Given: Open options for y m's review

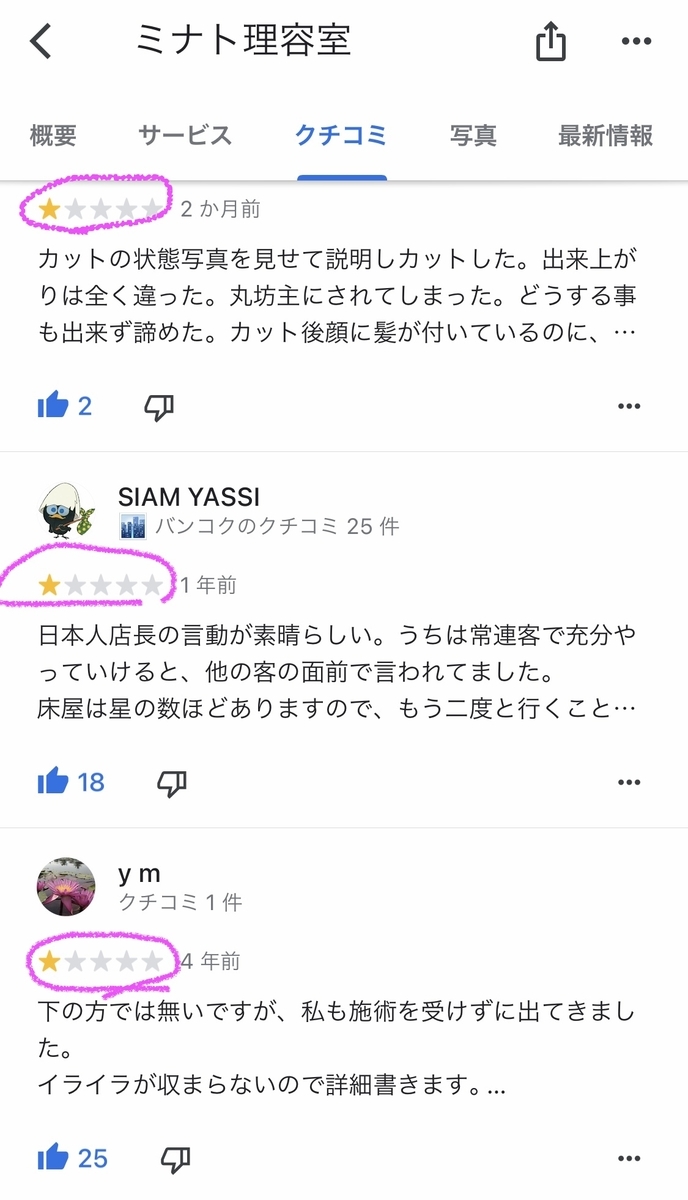Looking at the screenshot, I should coord(629,1158).
